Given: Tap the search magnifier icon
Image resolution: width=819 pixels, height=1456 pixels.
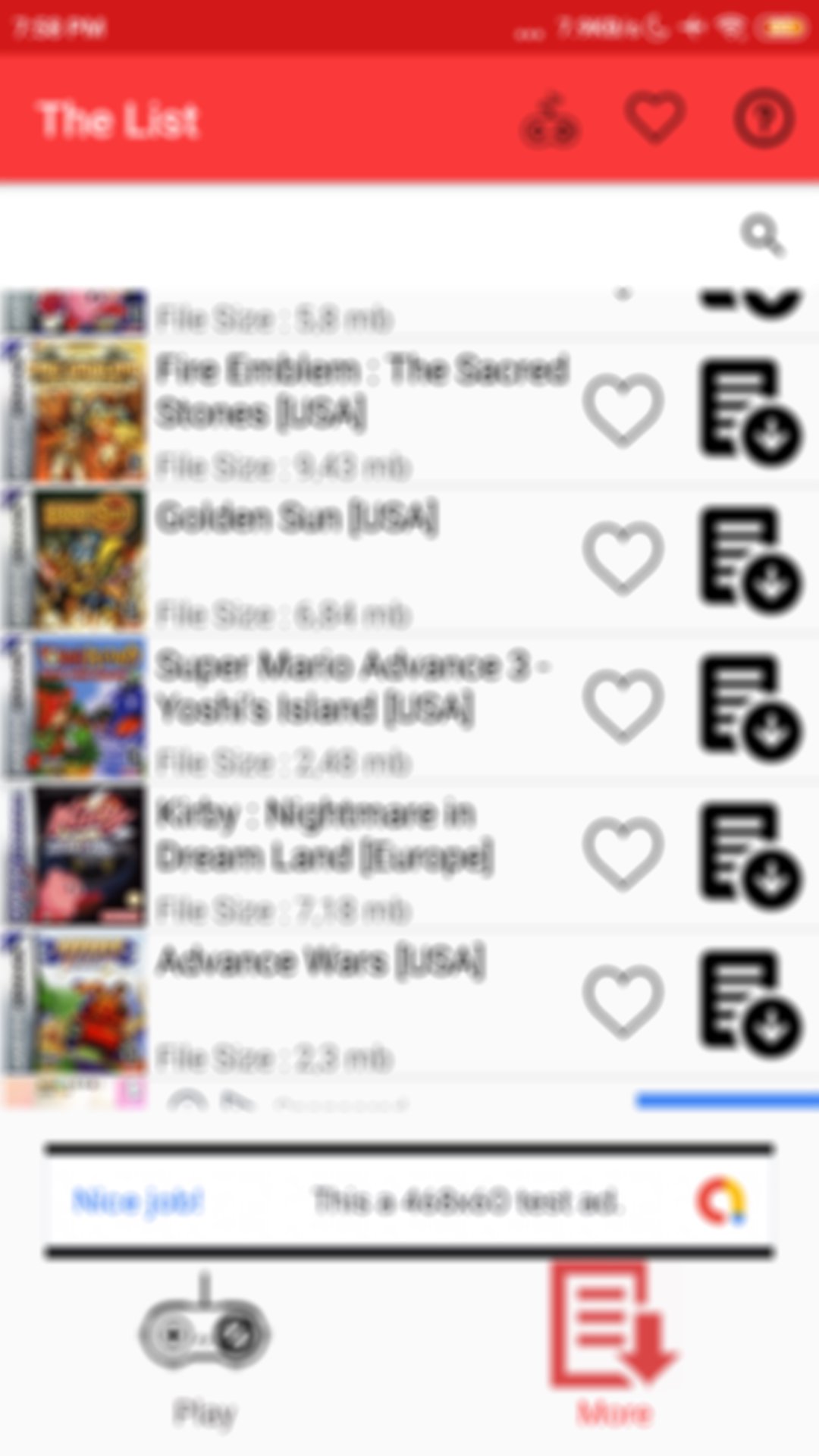Looking at the screenshot, I should (762, 235).
